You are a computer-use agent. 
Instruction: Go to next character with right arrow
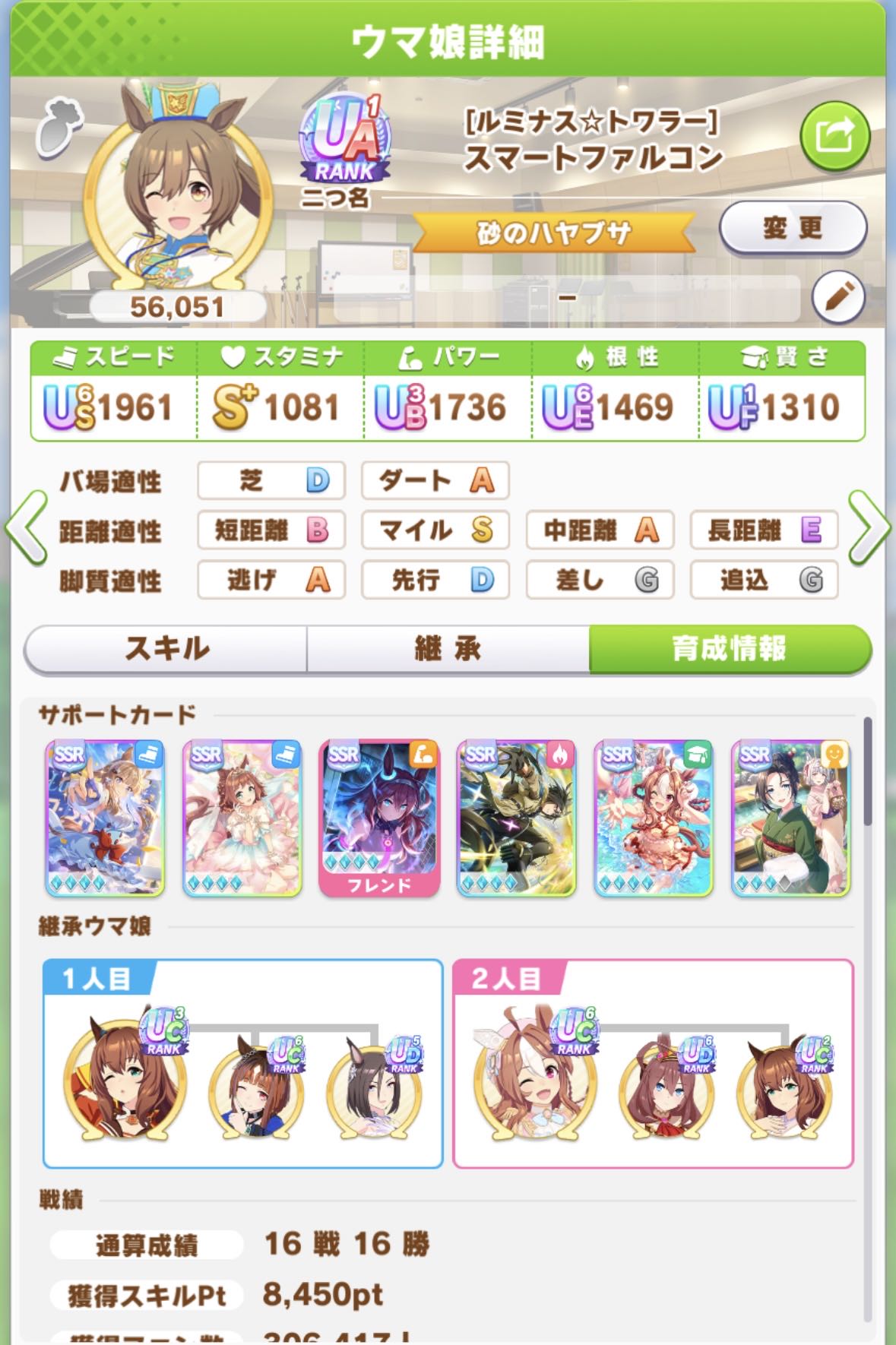[869, 527]
